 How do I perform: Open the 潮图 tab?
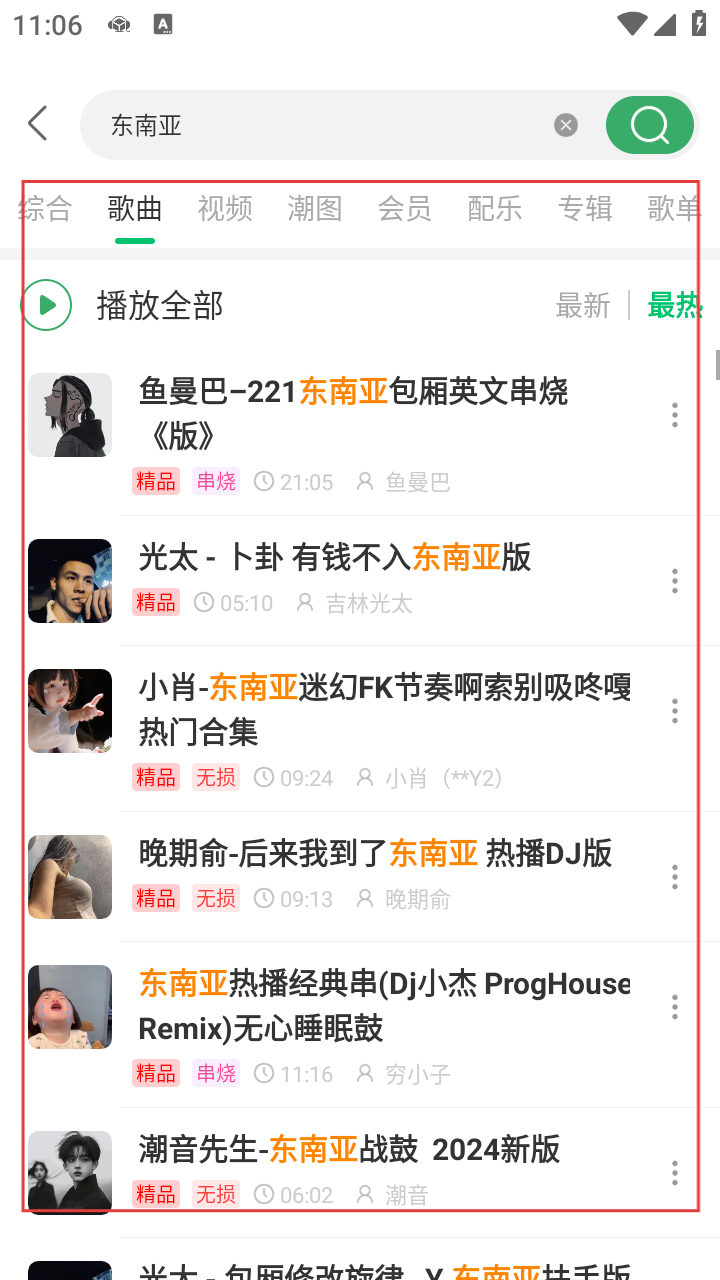(315, 208)
